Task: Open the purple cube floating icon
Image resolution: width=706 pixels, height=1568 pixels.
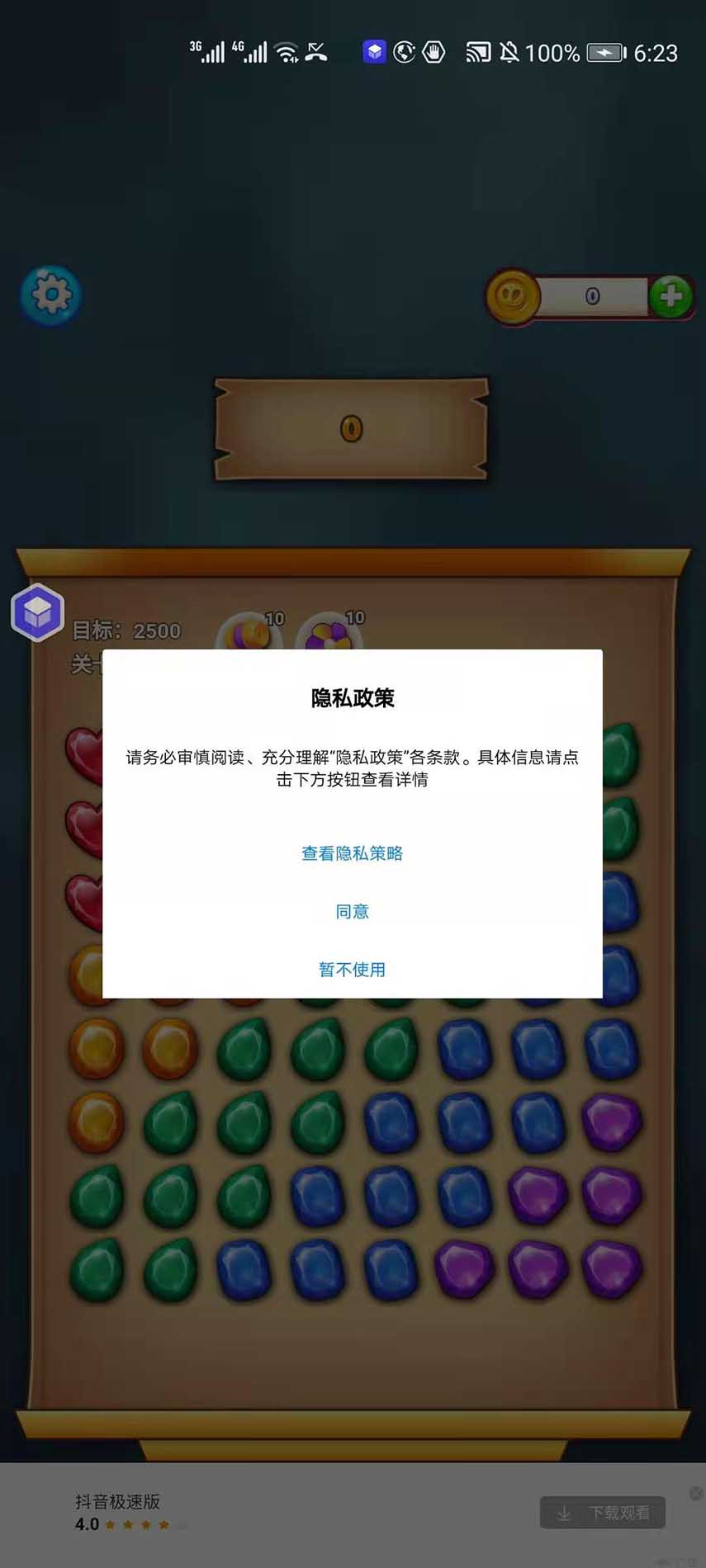Action: click(37, 612)
